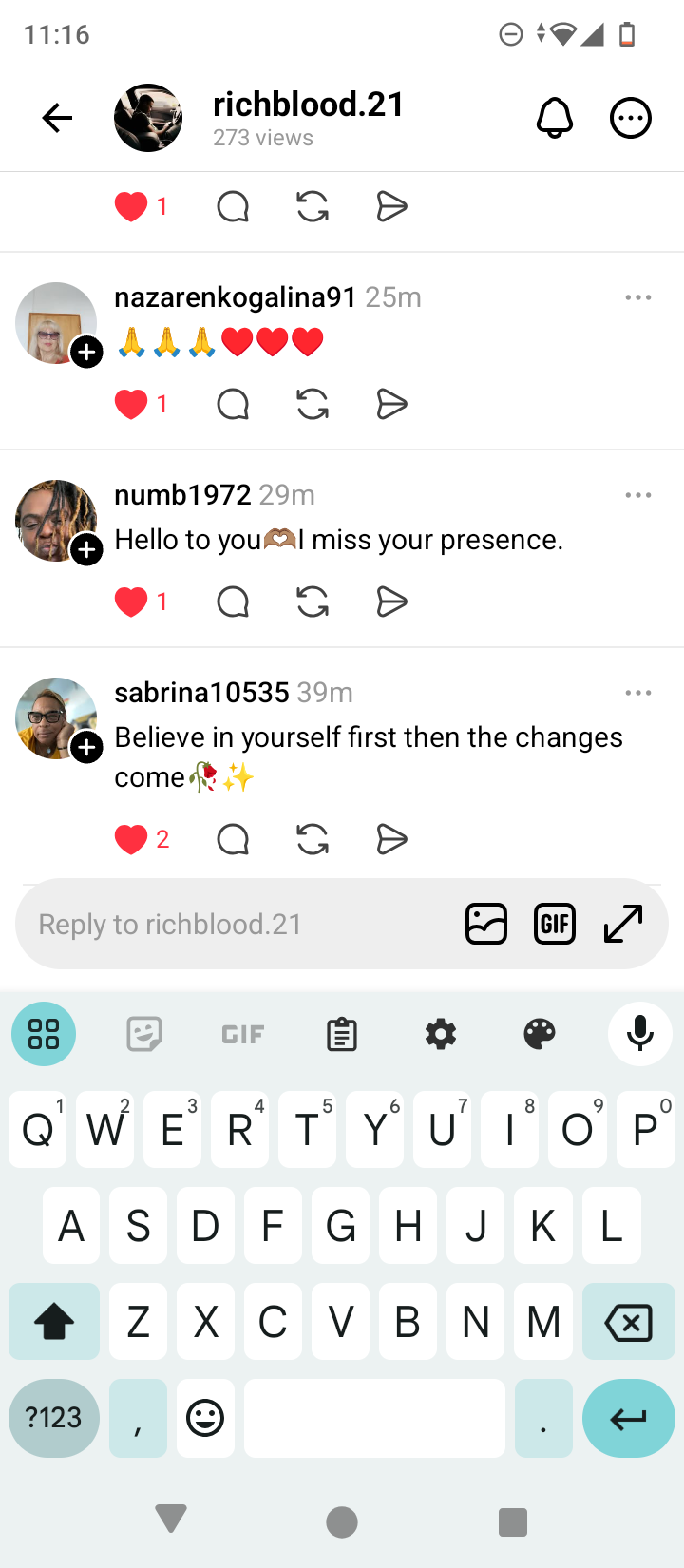Like sabrina10535's comment
This screenshot has height=1568, width=684.
(131, 839)
